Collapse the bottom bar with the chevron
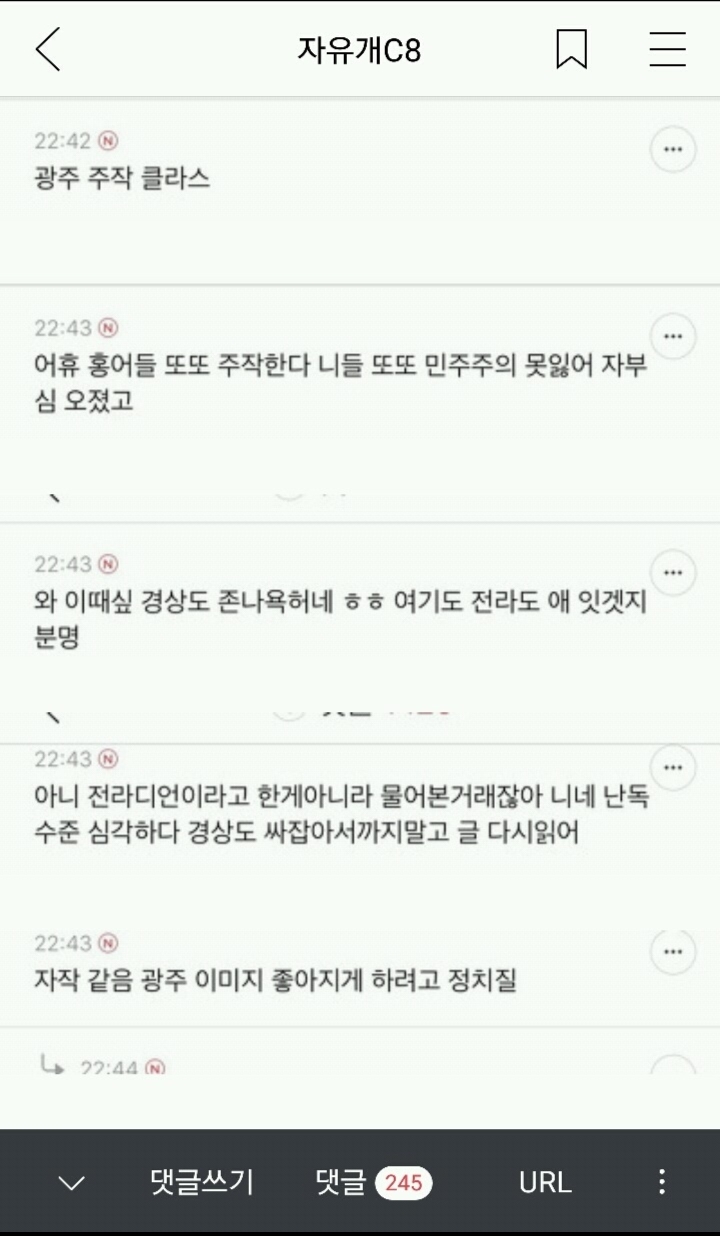Image resolution: width=720 pixels, height=1236 pixels. pos(71,1184)
